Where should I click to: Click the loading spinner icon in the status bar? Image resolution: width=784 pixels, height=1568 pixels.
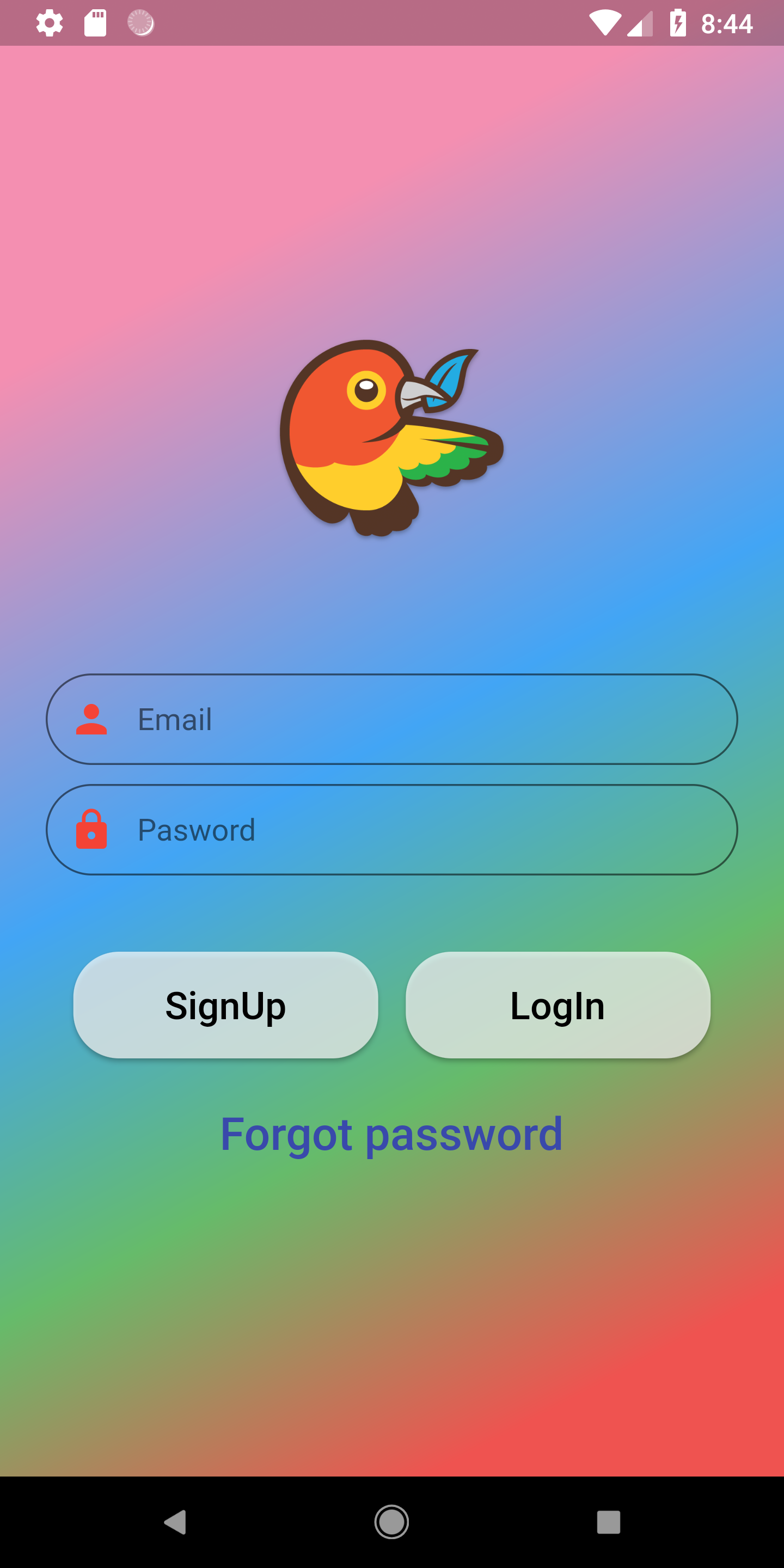(139, 23)
